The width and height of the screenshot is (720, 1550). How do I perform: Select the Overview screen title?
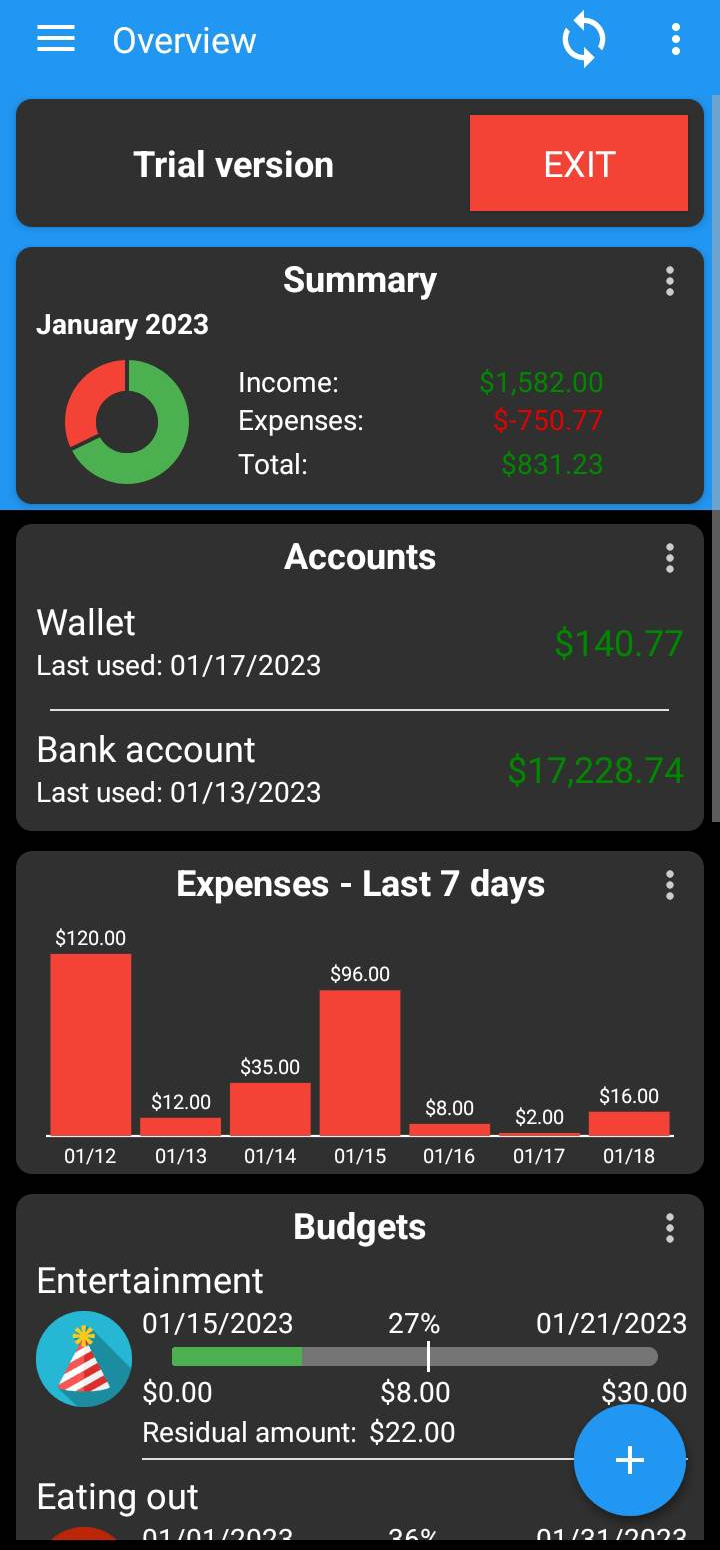tap(185, 41)
